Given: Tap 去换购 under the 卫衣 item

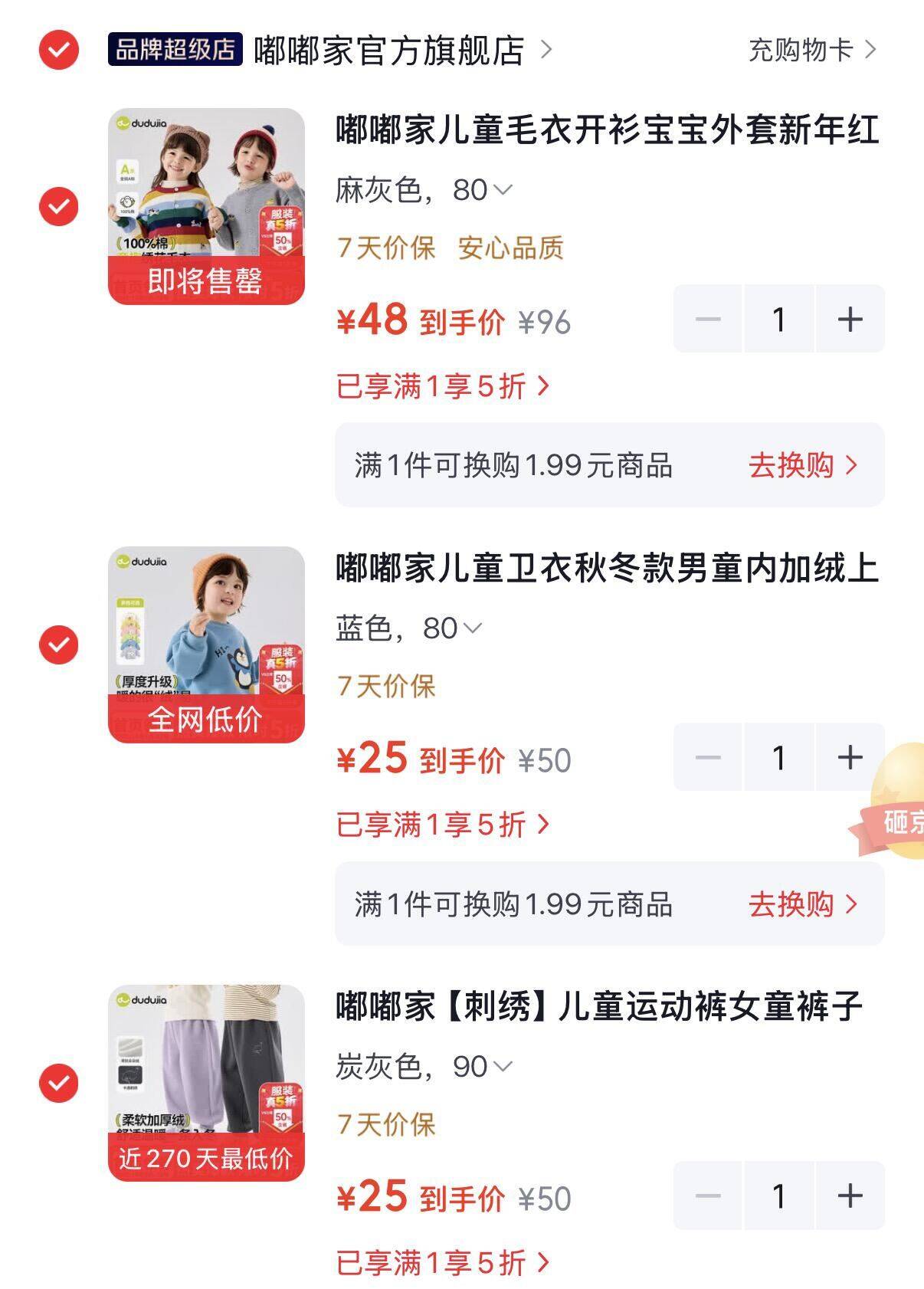Looking at the screenshot, I should click(803, 904).
